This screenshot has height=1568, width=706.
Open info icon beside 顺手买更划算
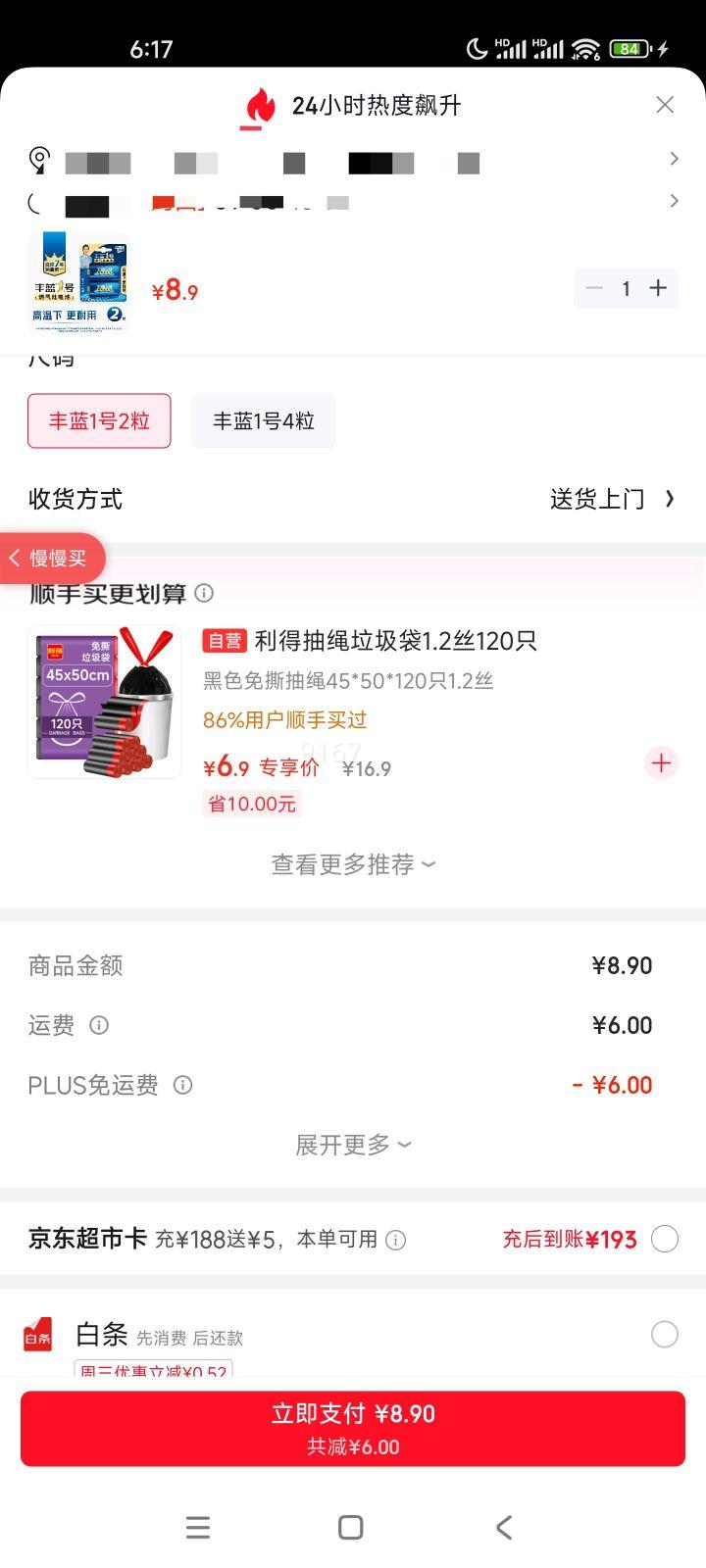pyautogui.click(x=204, y=594)
